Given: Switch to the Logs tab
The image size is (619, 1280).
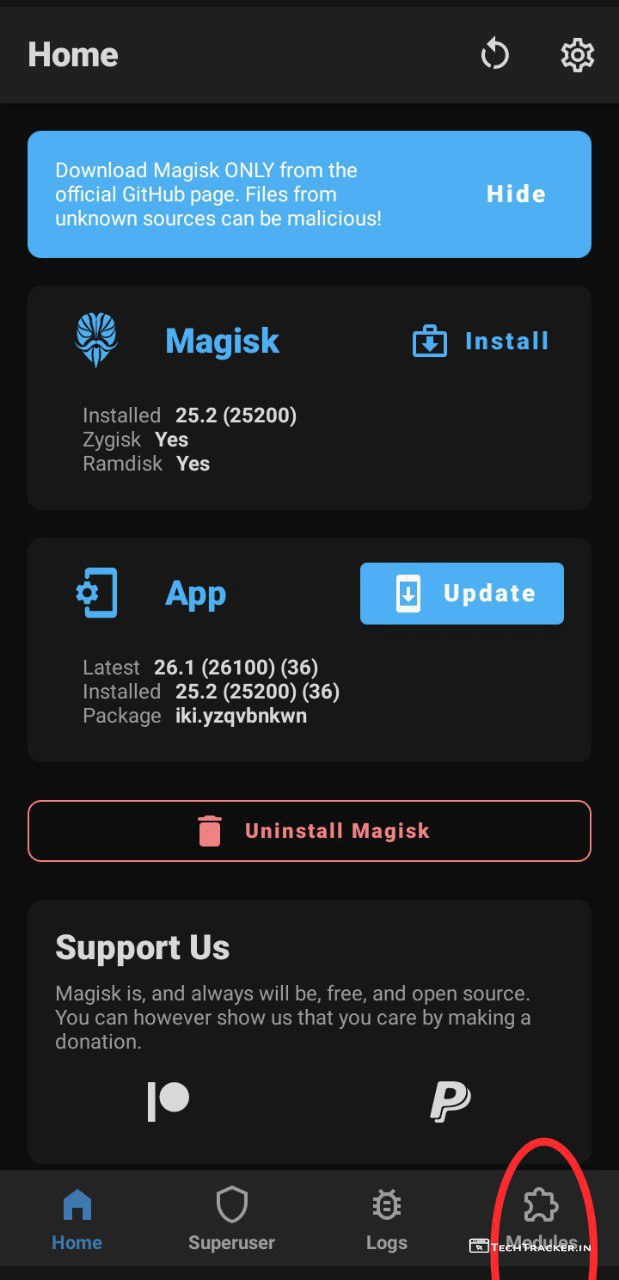Looking at the screenshot, I should click(386, 1219).
